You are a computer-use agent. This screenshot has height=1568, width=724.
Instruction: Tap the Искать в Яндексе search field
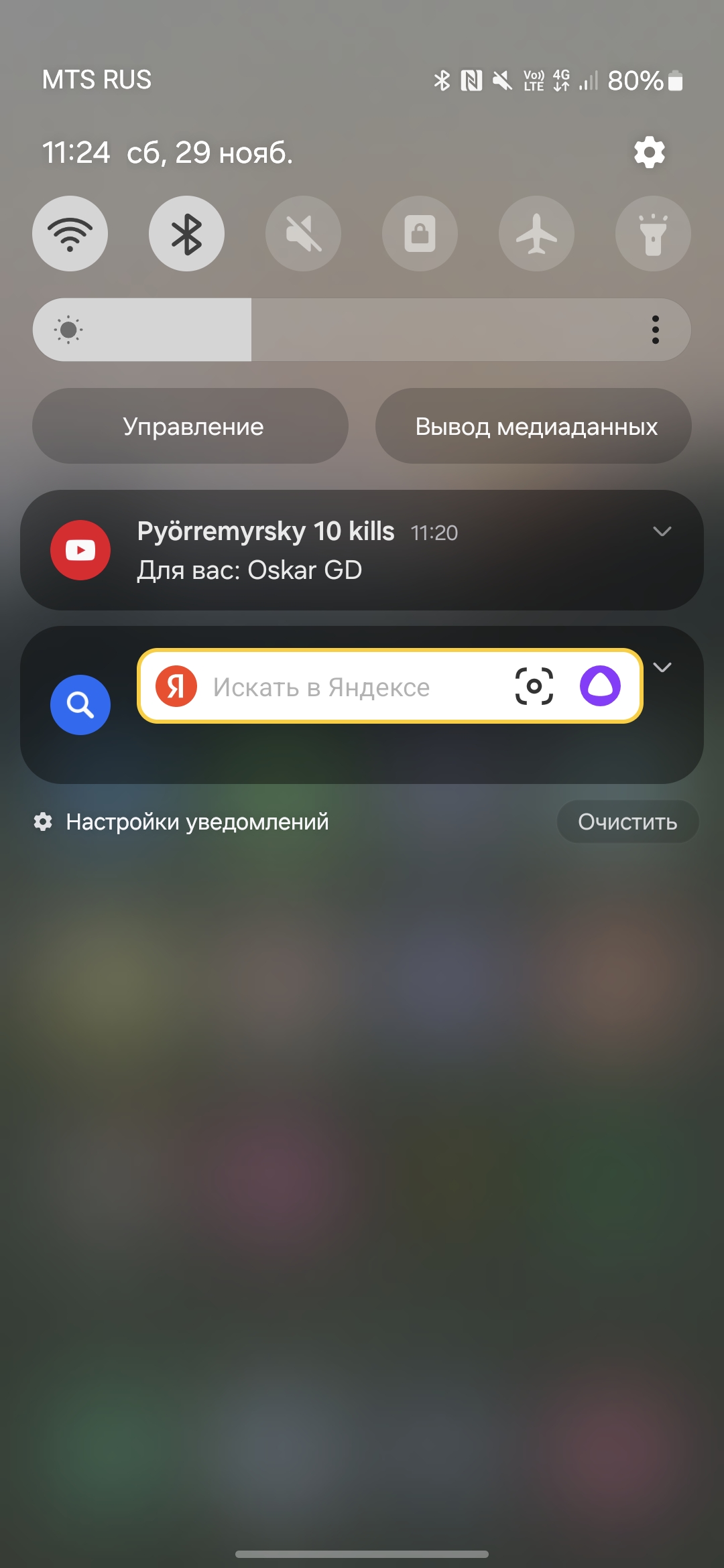click(x=335, y=687)
